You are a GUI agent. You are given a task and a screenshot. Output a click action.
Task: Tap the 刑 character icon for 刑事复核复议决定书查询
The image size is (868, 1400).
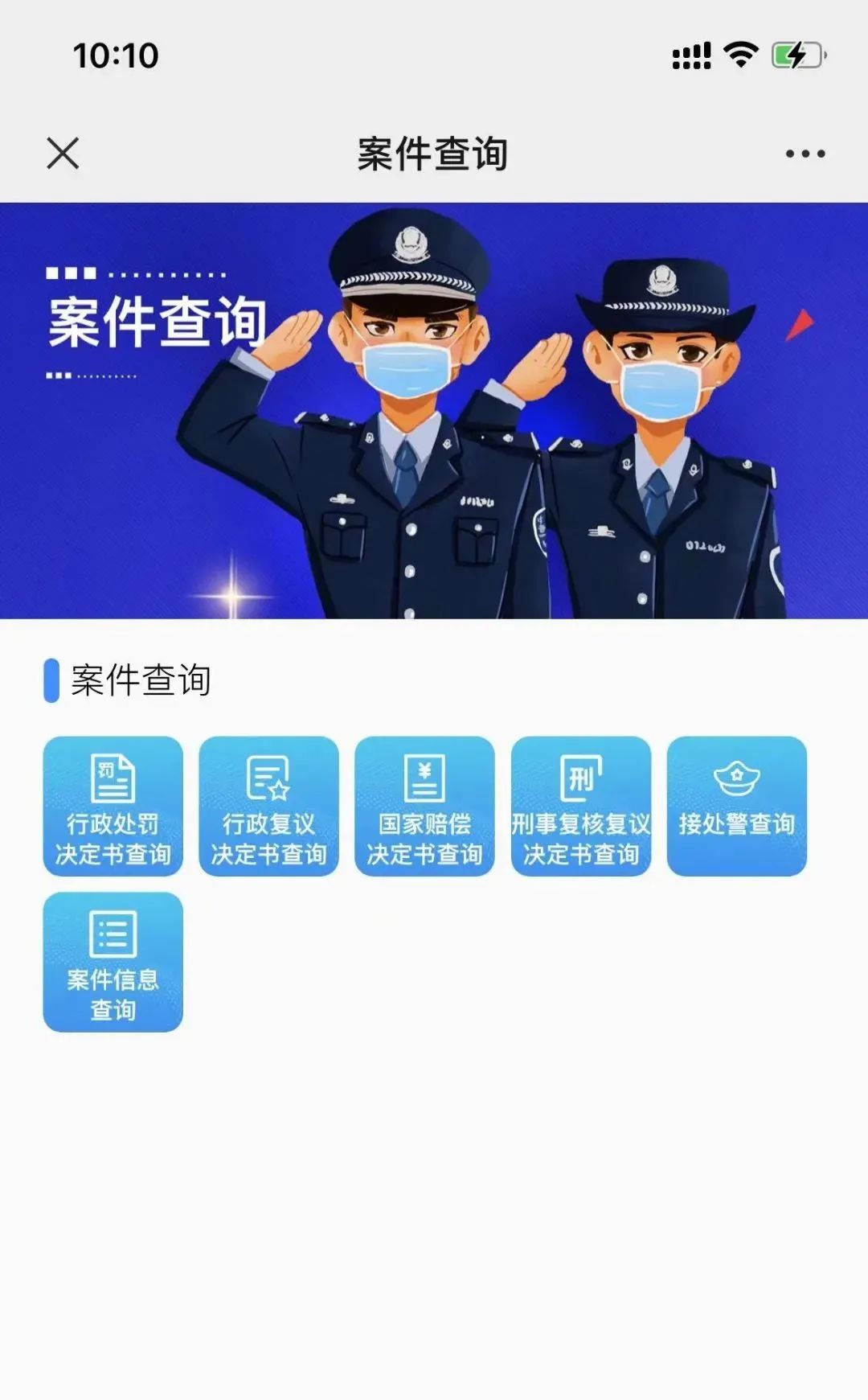pyautogui.click(x=580, y=778)
